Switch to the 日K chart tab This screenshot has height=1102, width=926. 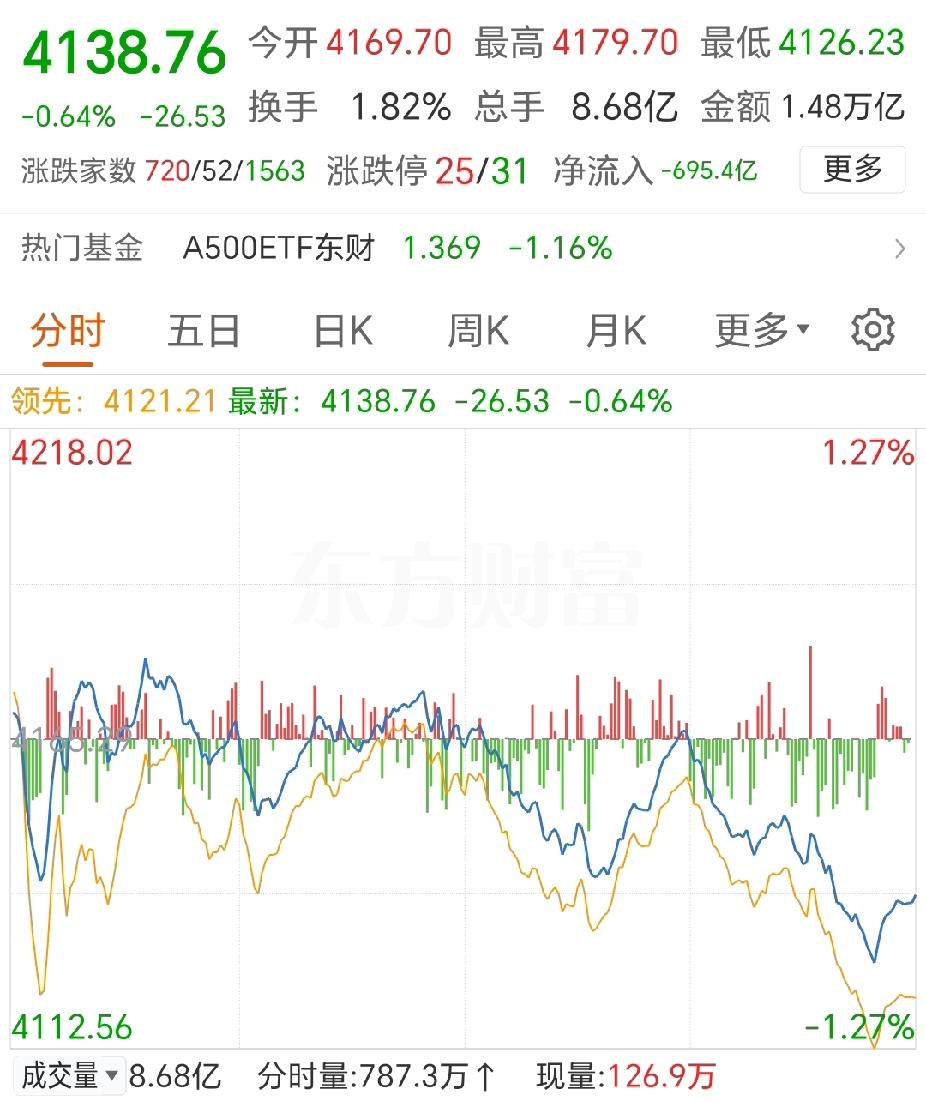[x=341, y=328]
